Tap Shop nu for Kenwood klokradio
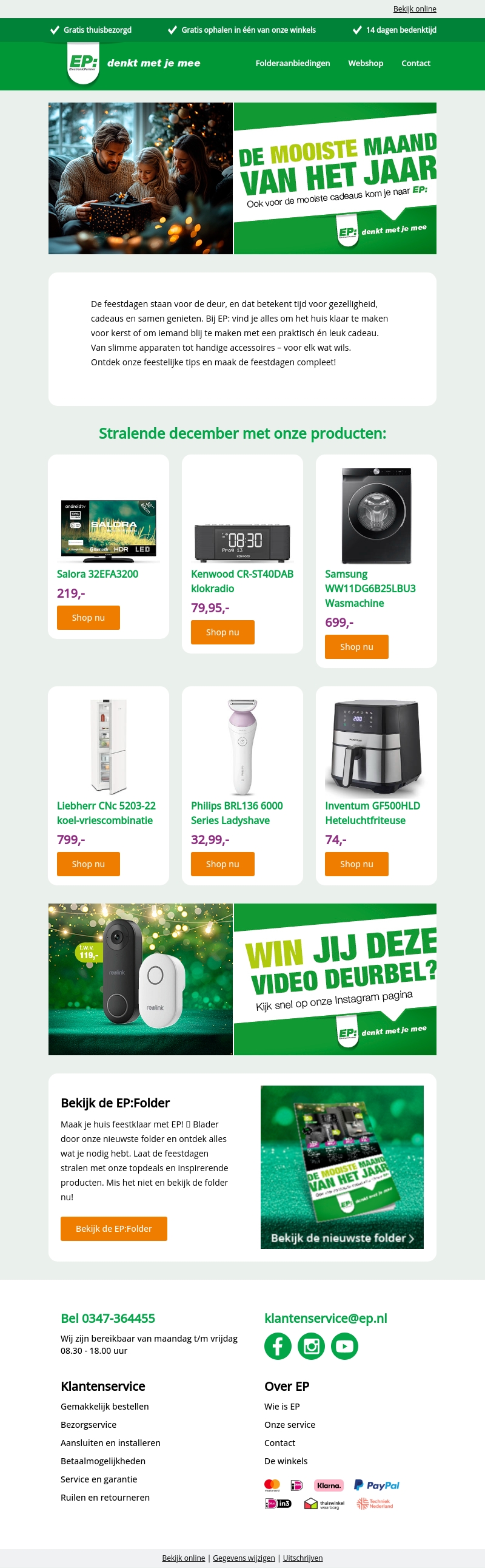485x1568 pixels. click(222, 632)
